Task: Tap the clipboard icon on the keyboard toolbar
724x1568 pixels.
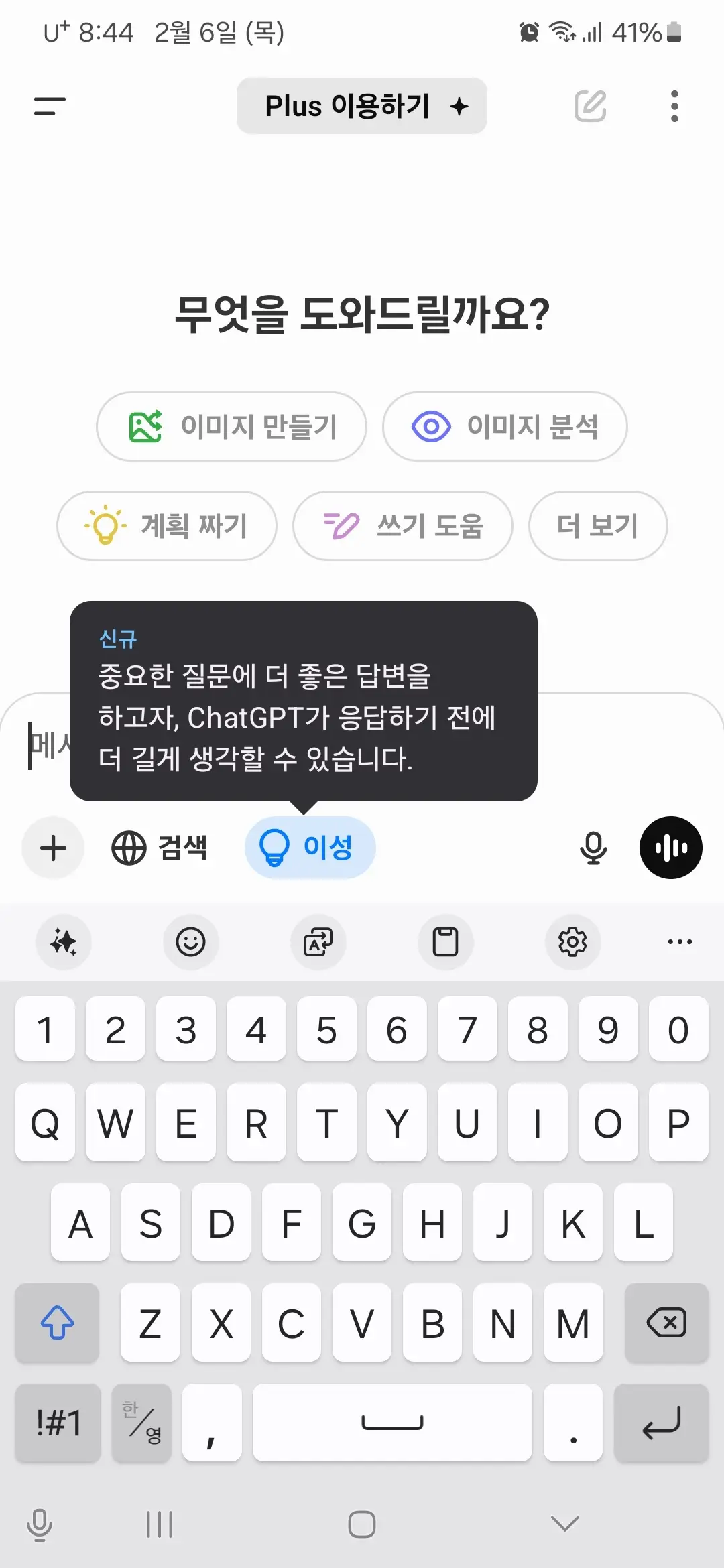Action: (444, 942)
